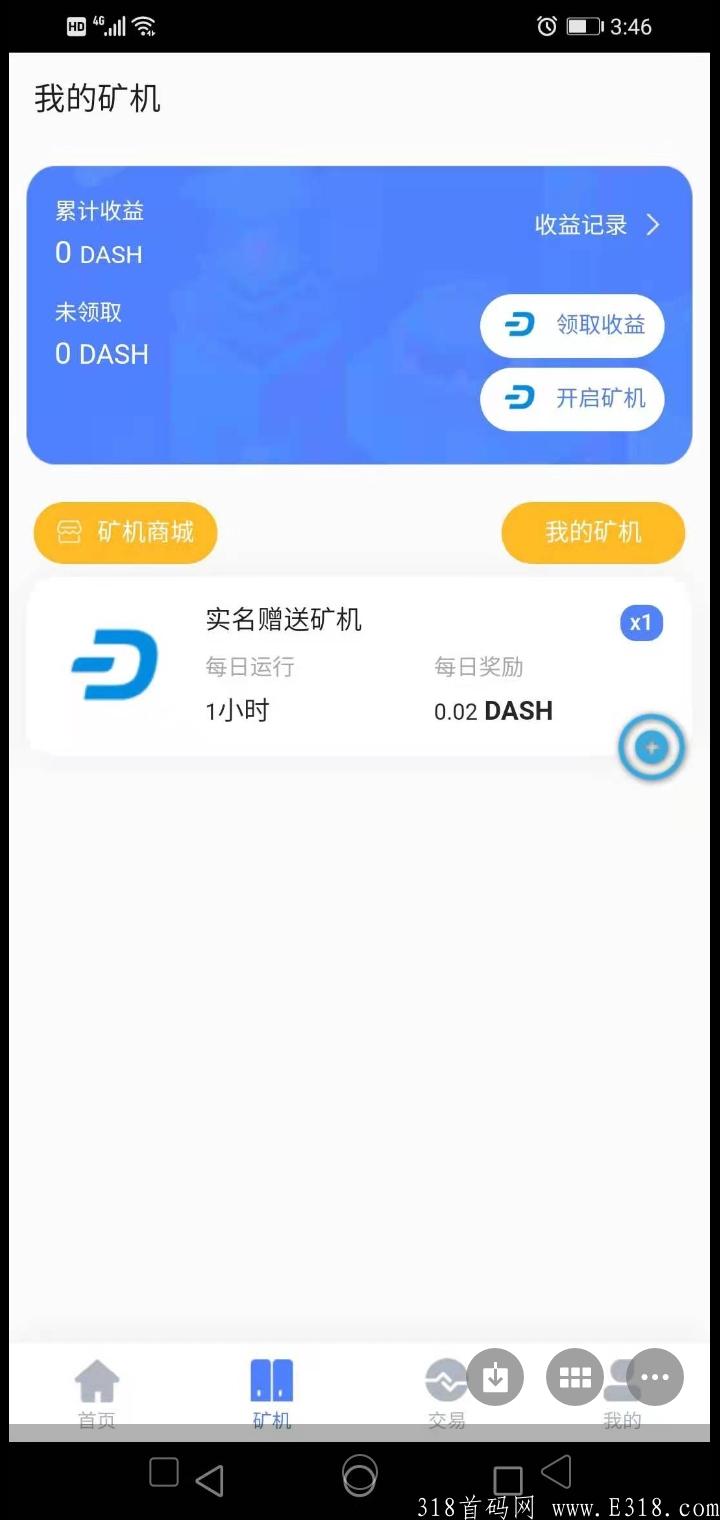Open the 收益记录 earnings history

[x=597, y=225]
